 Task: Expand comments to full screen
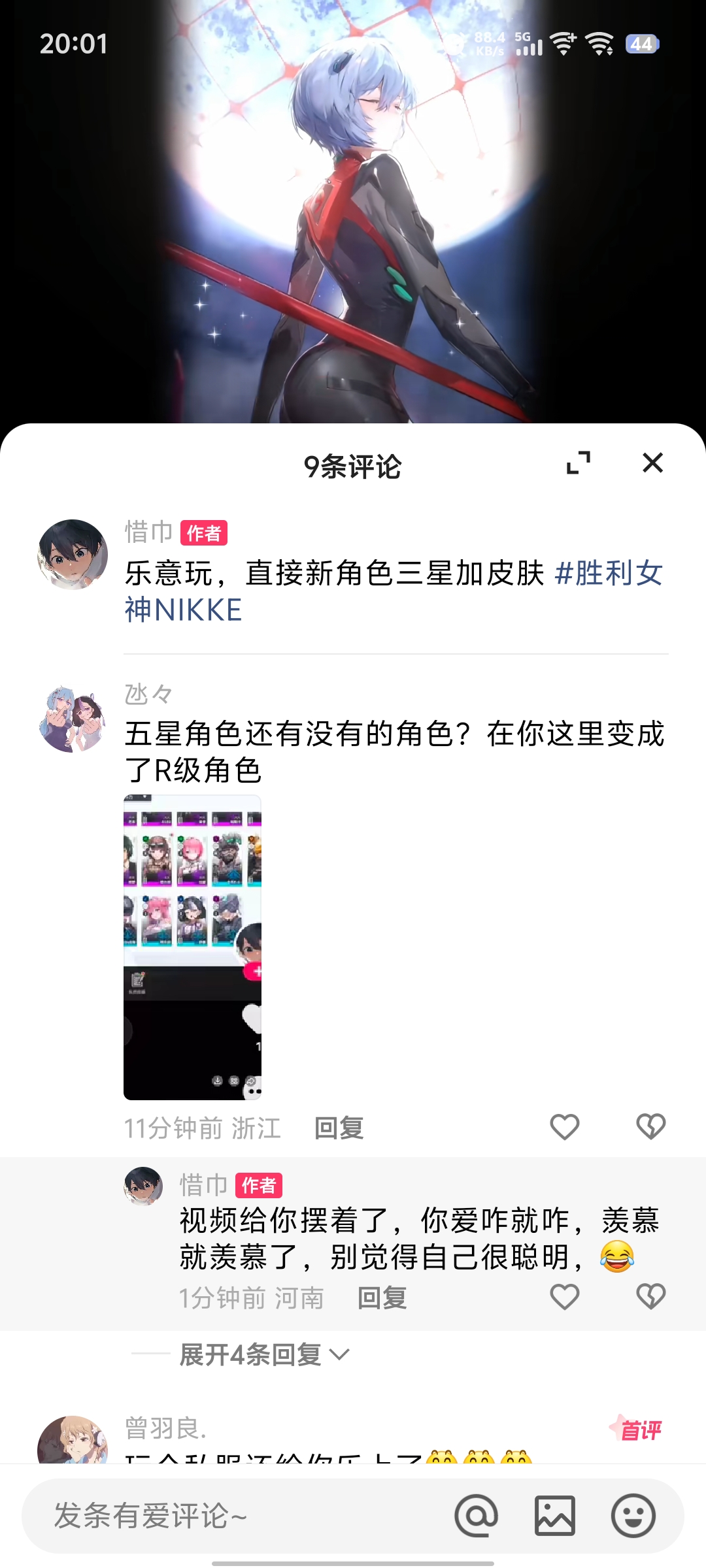pyautogui.click(x=579, y=463)
